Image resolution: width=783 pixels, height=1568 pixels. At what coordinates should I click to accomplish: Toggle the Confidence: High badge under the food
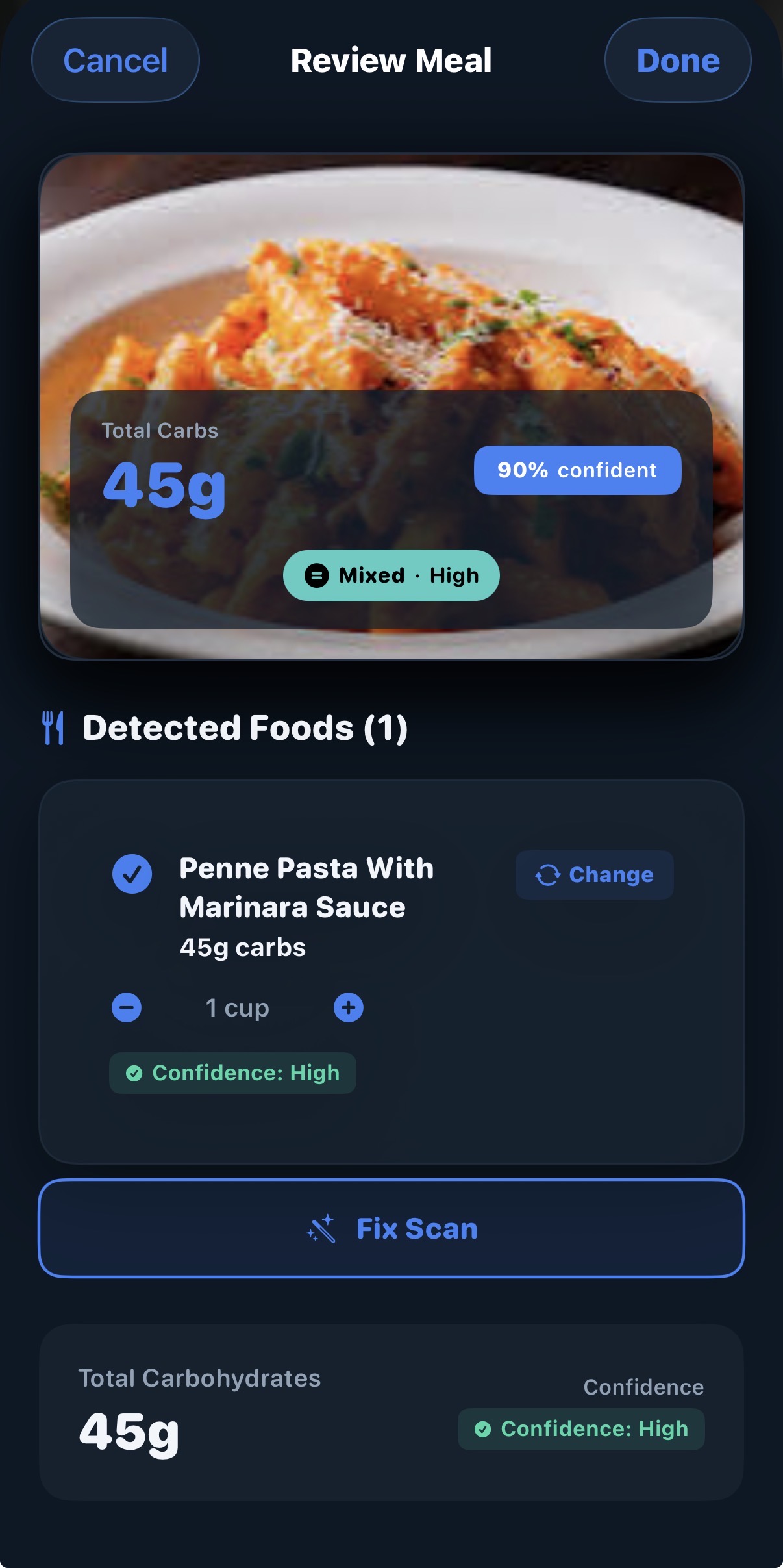[x=232, y=1072]
